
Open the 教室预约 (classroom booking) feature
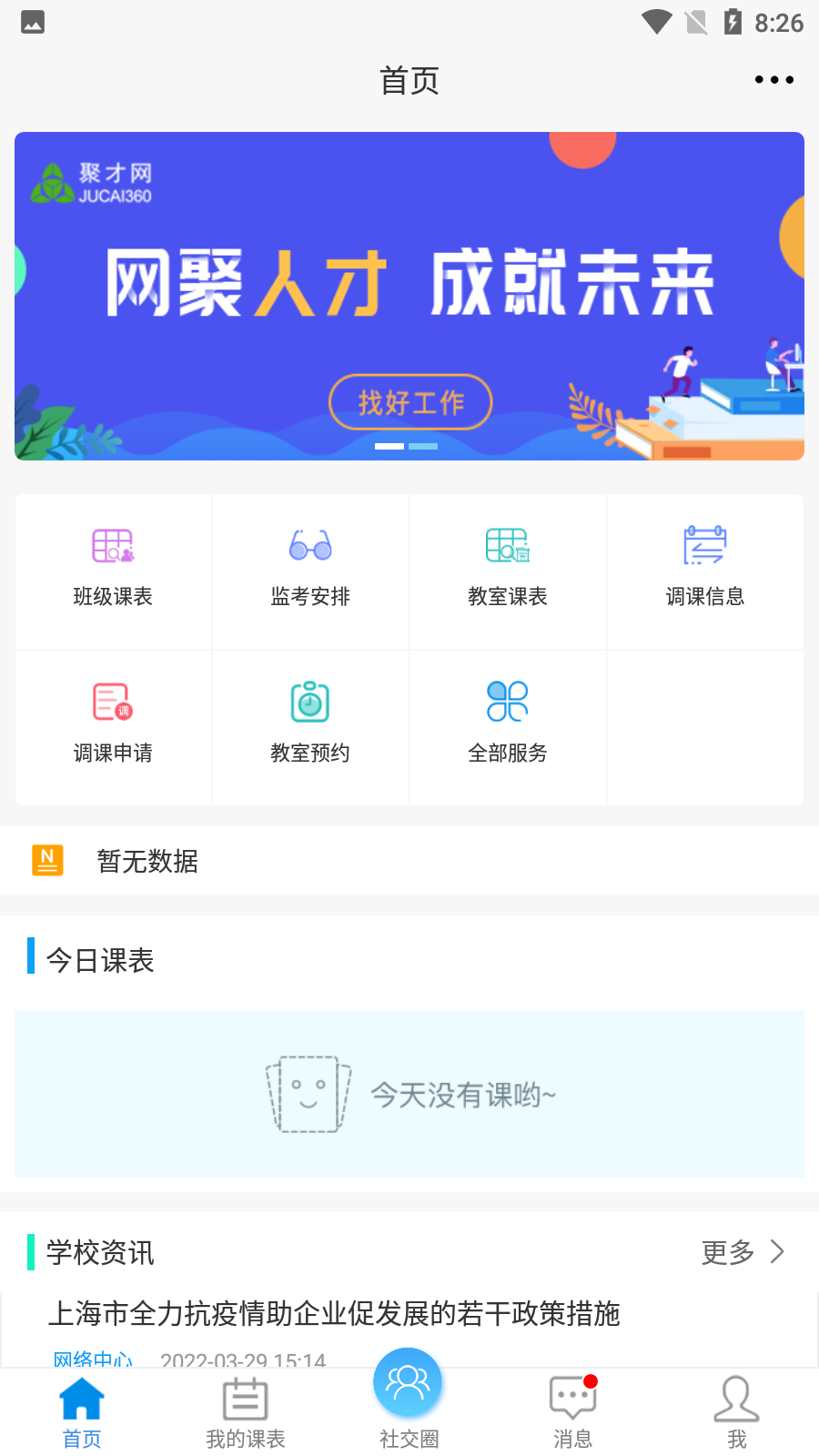coord(310,727)
